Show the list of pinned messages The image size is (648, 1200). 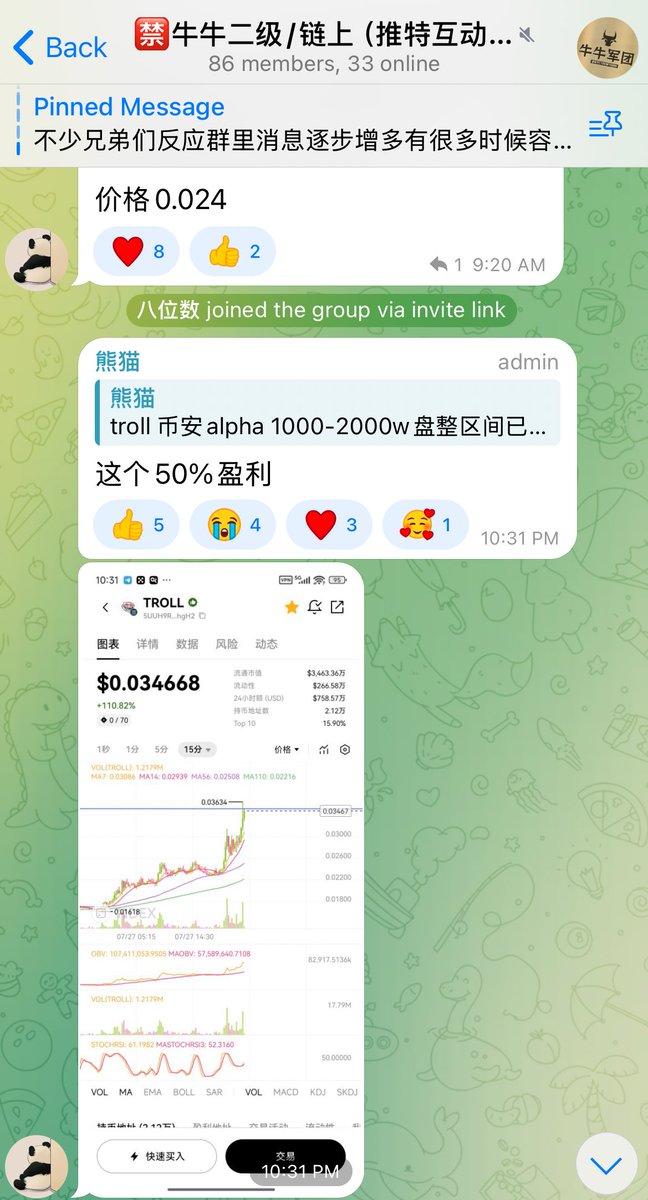click(x=606, y=124)
